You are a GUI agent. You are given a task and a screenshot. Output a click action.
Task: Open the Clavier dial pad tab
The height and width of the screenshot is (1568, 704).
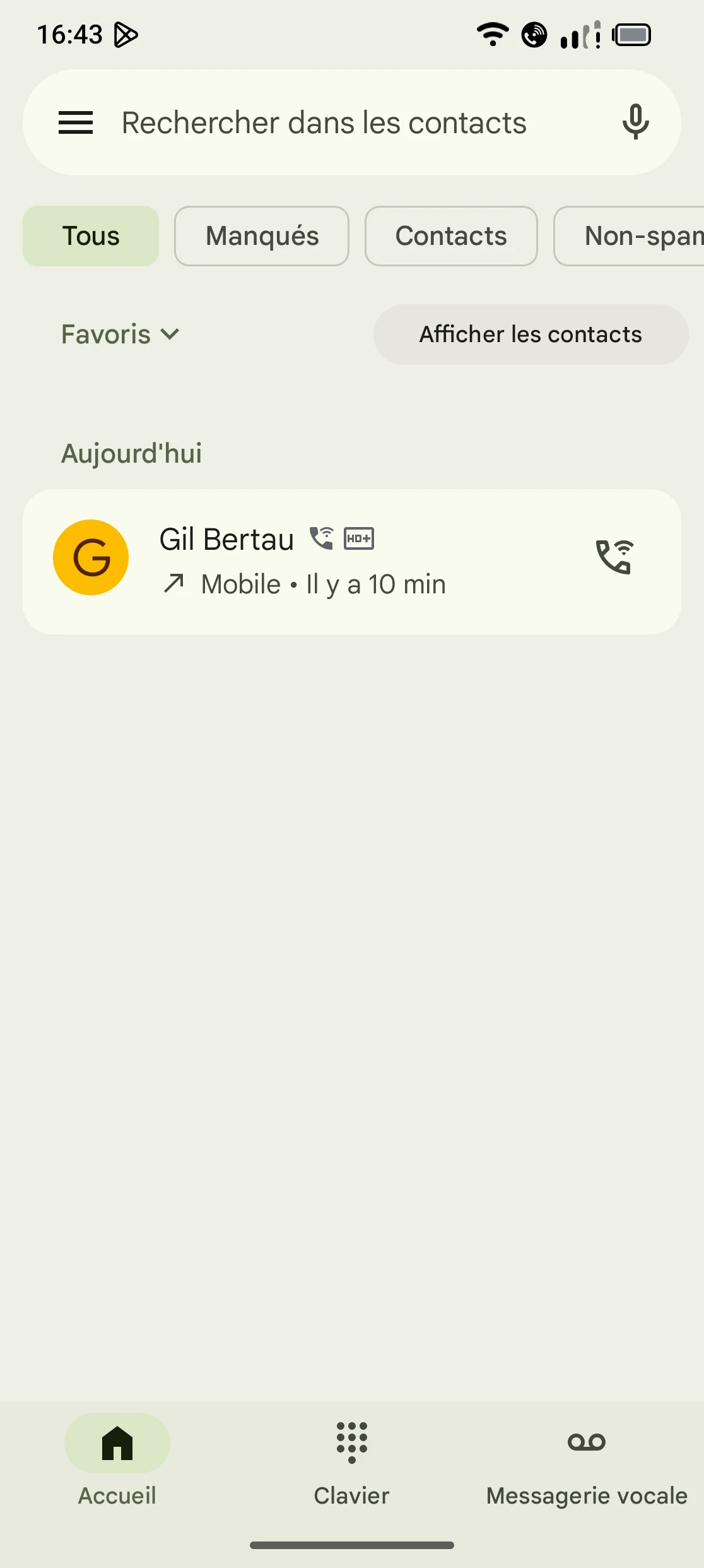click(352, 1459)
